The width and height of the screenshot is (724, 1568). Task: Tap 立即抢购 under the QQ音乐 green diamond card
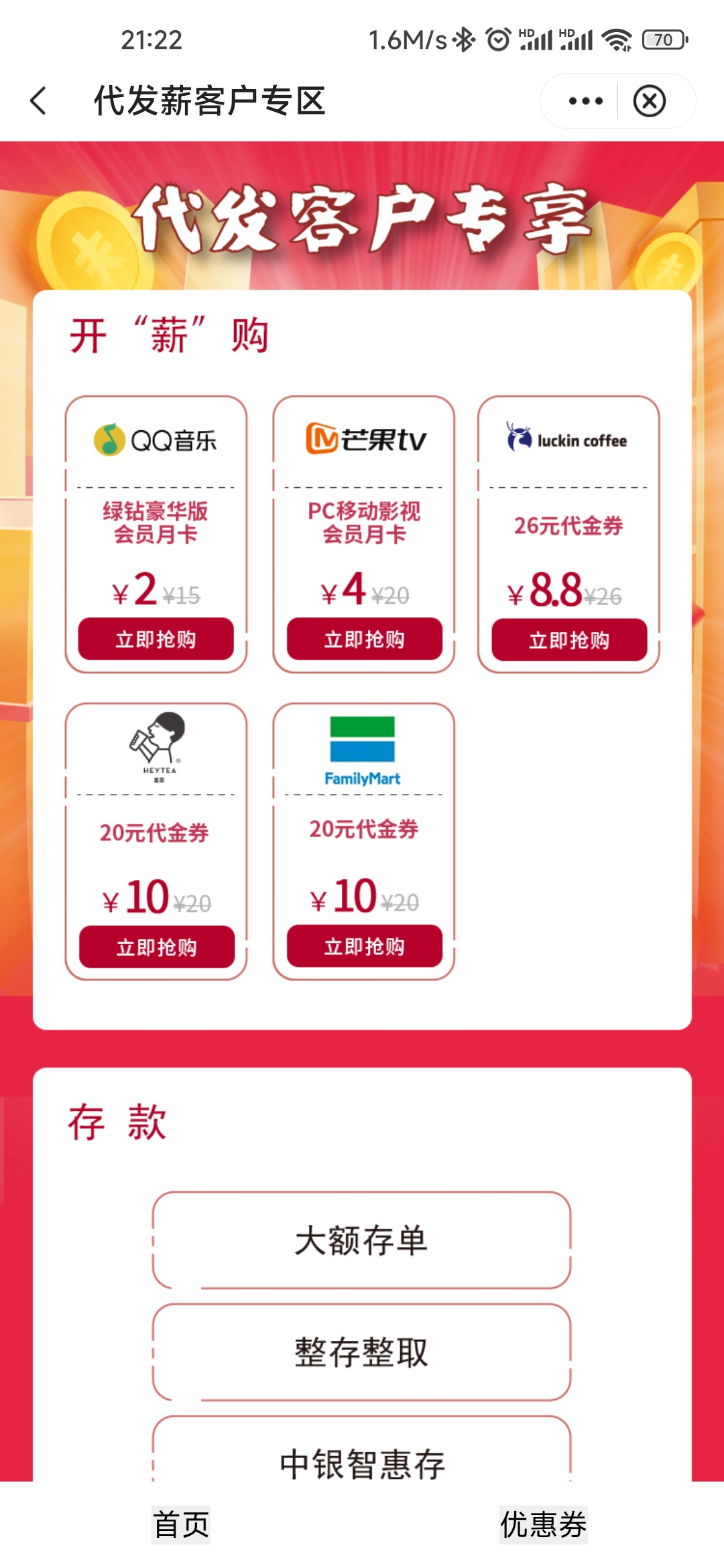tap(156, 639)
